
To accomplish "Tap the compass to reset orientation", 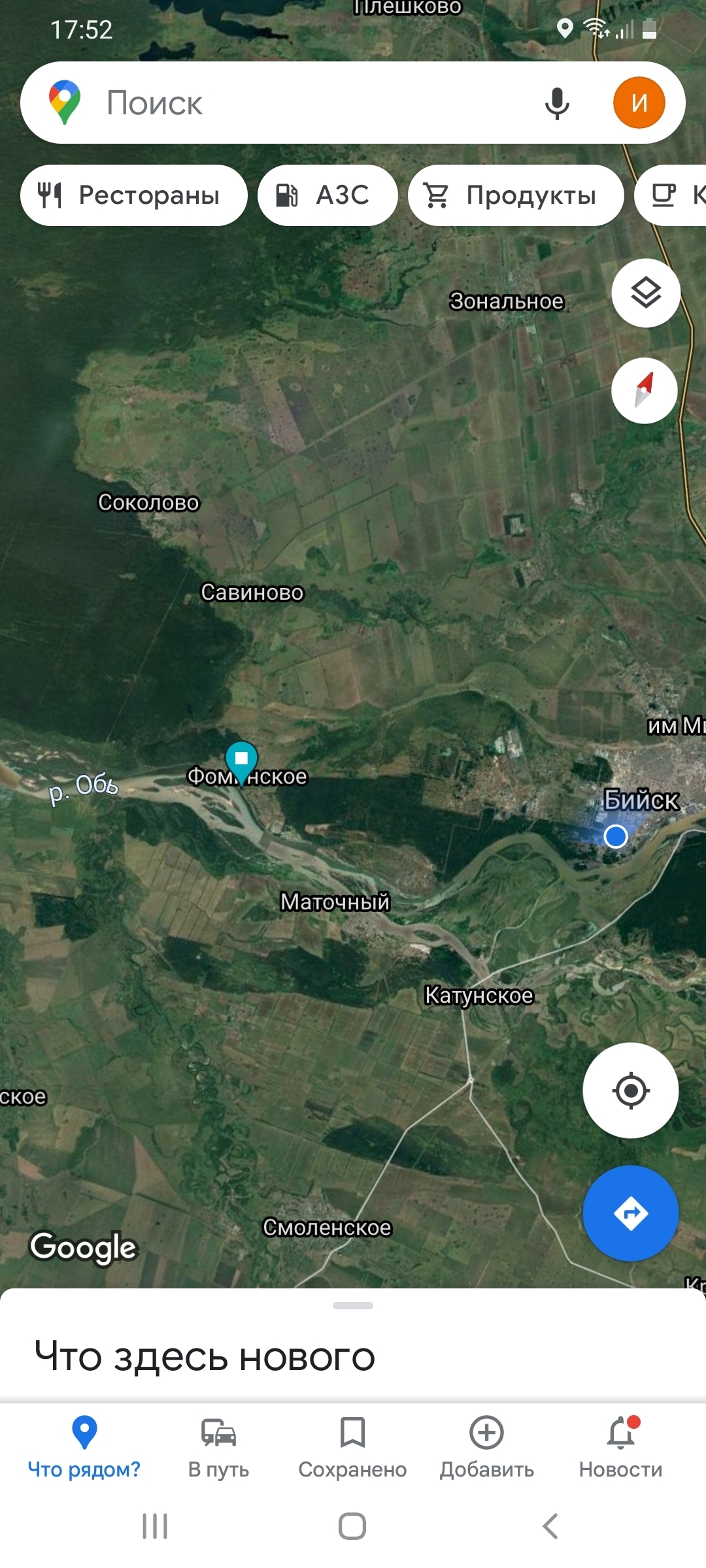I will 645,391.
